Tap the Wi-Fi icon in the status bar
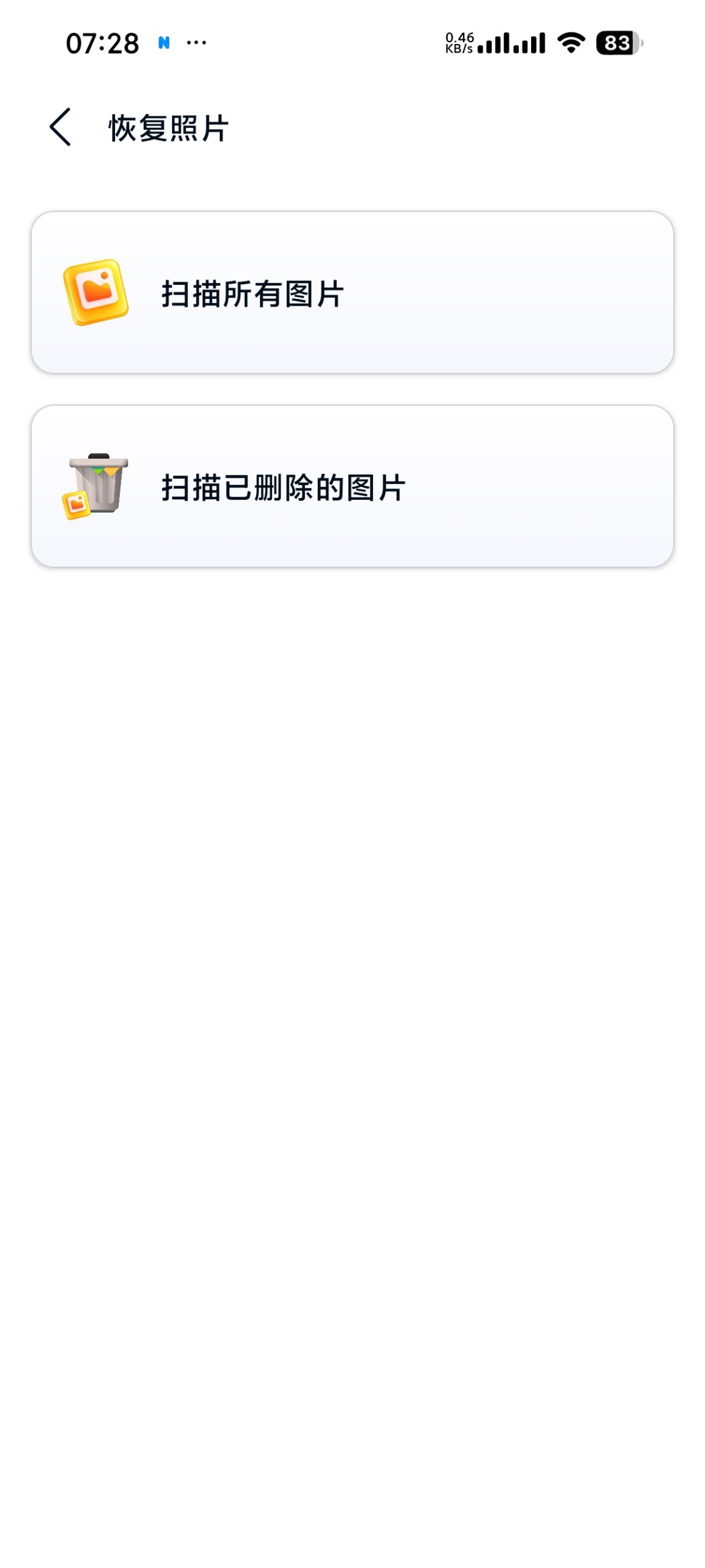 click(570, 43)
